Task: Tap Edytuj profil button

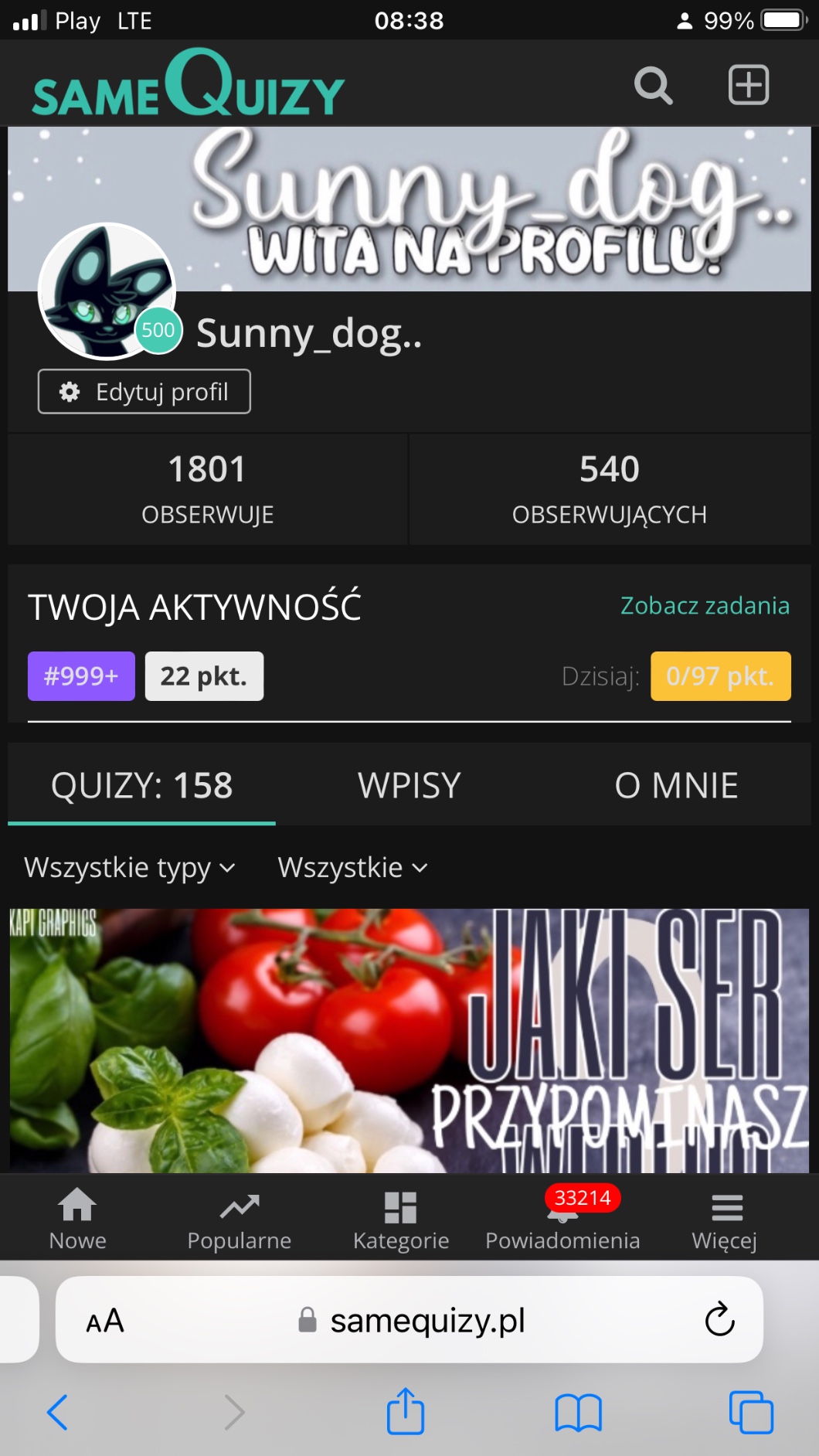Action: coord(144,392)
